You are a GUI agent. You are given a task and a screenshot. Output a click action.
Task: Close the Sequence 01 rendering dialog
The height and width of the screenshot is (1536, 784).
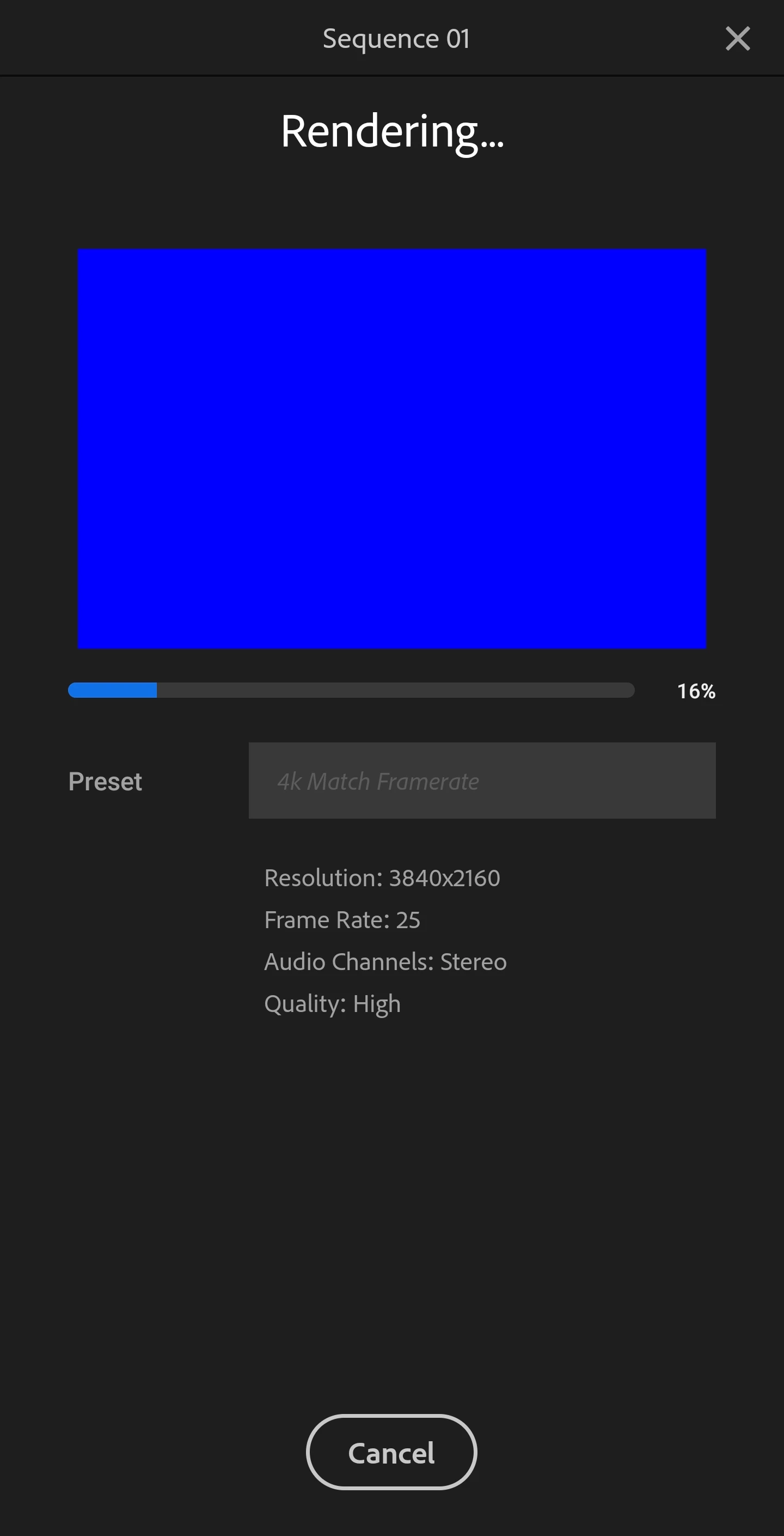point(738,39)
